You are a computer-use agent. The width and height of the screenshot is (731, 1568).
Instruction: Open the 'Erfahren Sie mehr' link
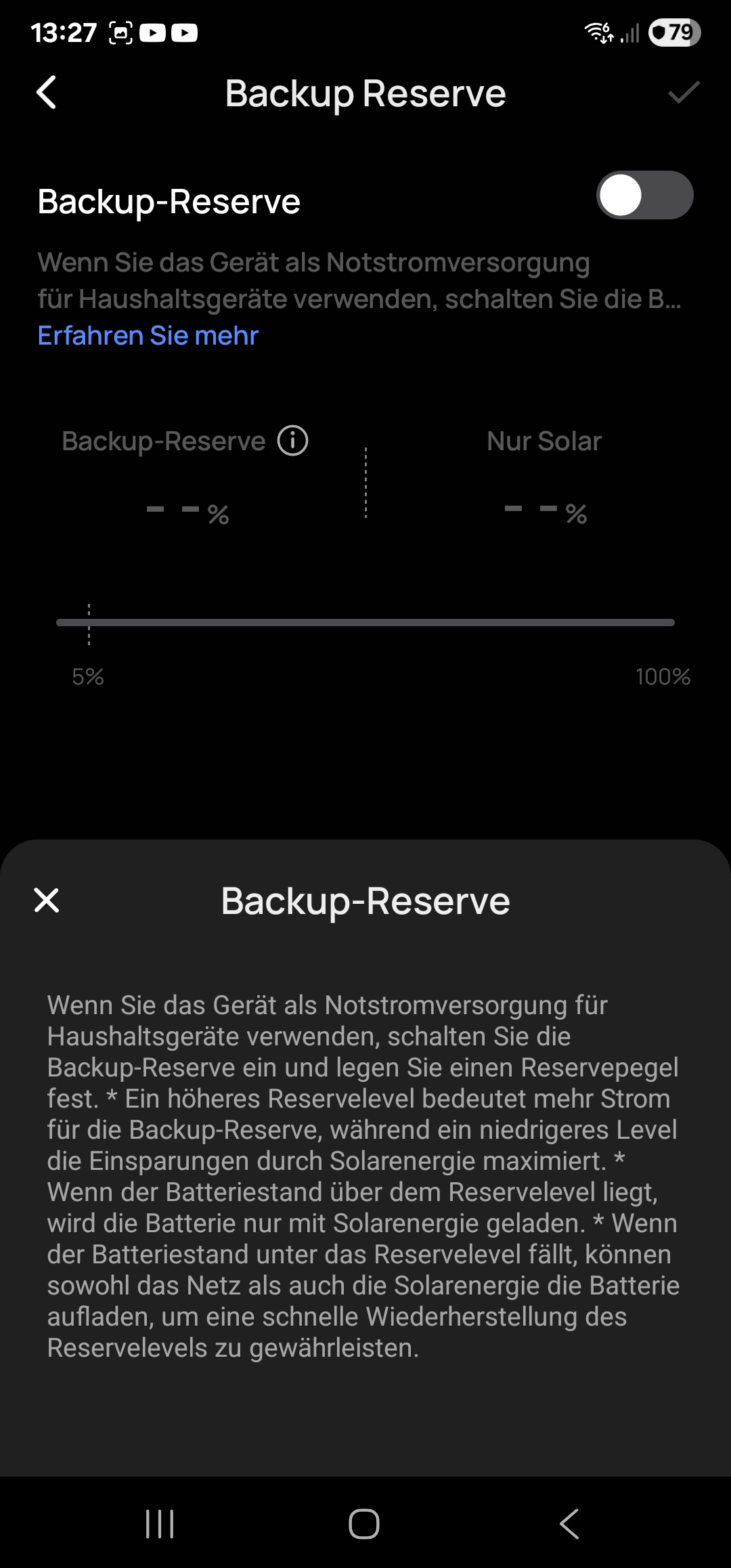coord(148,336)
